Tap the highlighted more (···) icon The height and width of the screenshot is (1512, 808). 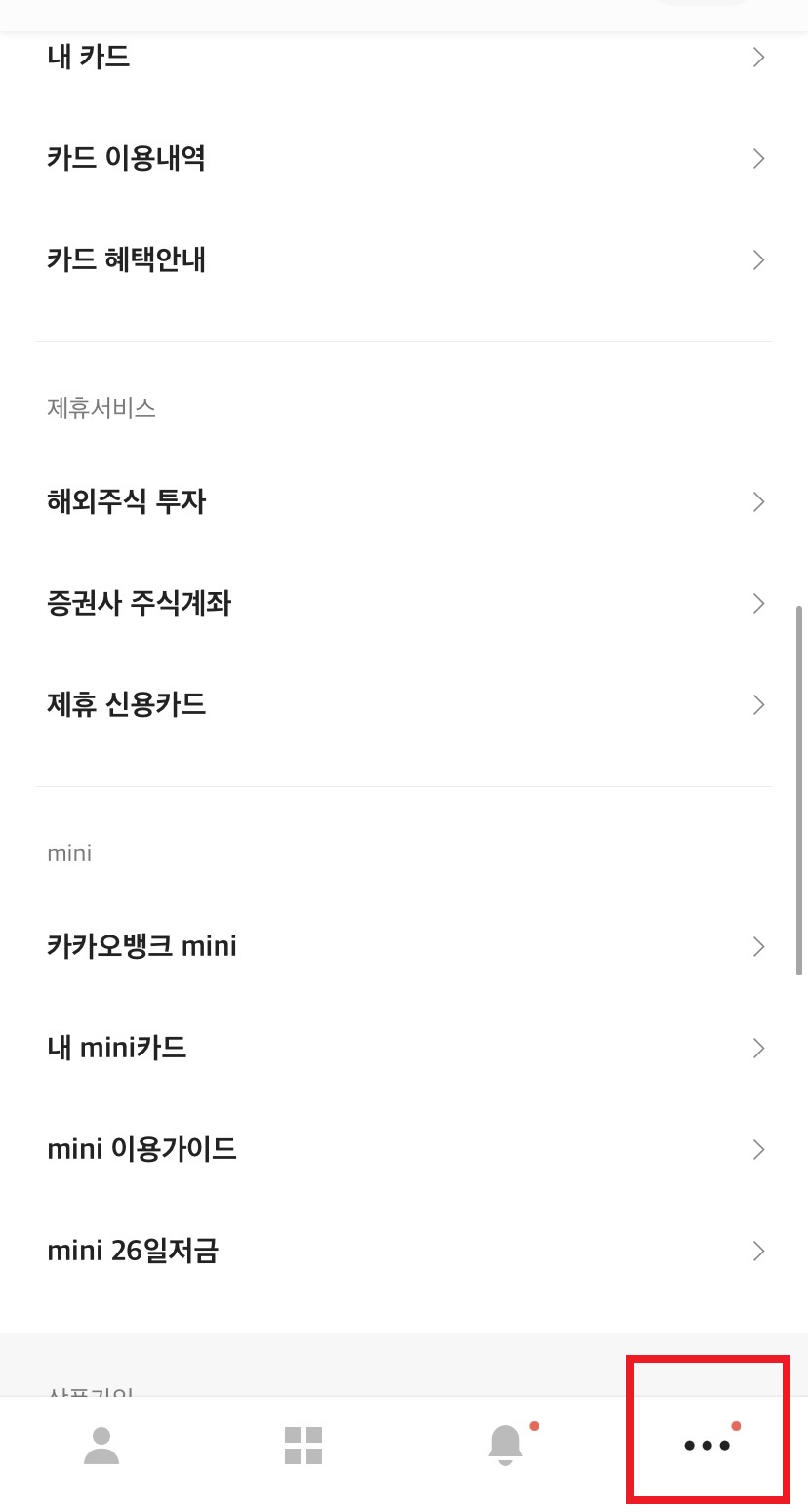tap(707, 1447)
